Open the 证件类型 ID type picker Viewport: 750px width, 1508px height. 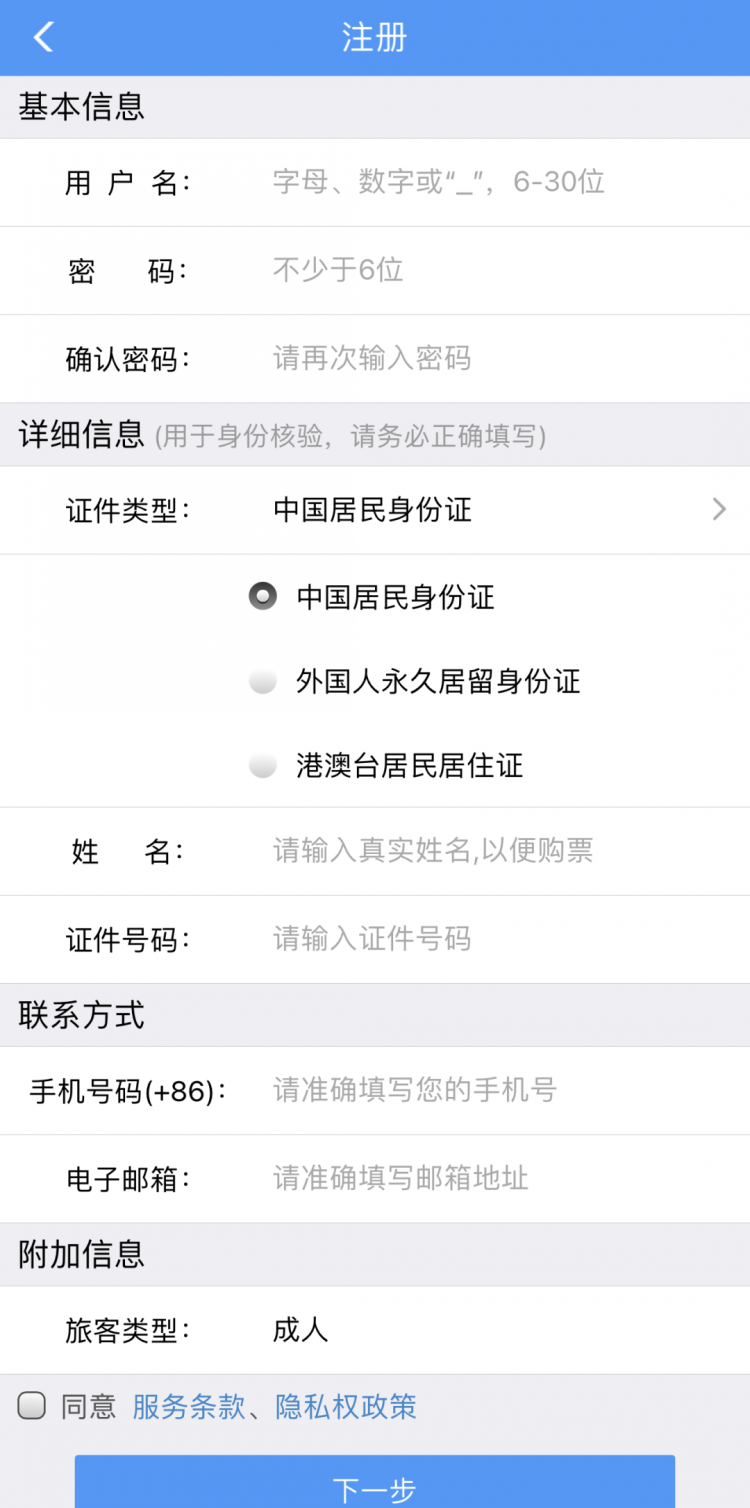(375, 510)
